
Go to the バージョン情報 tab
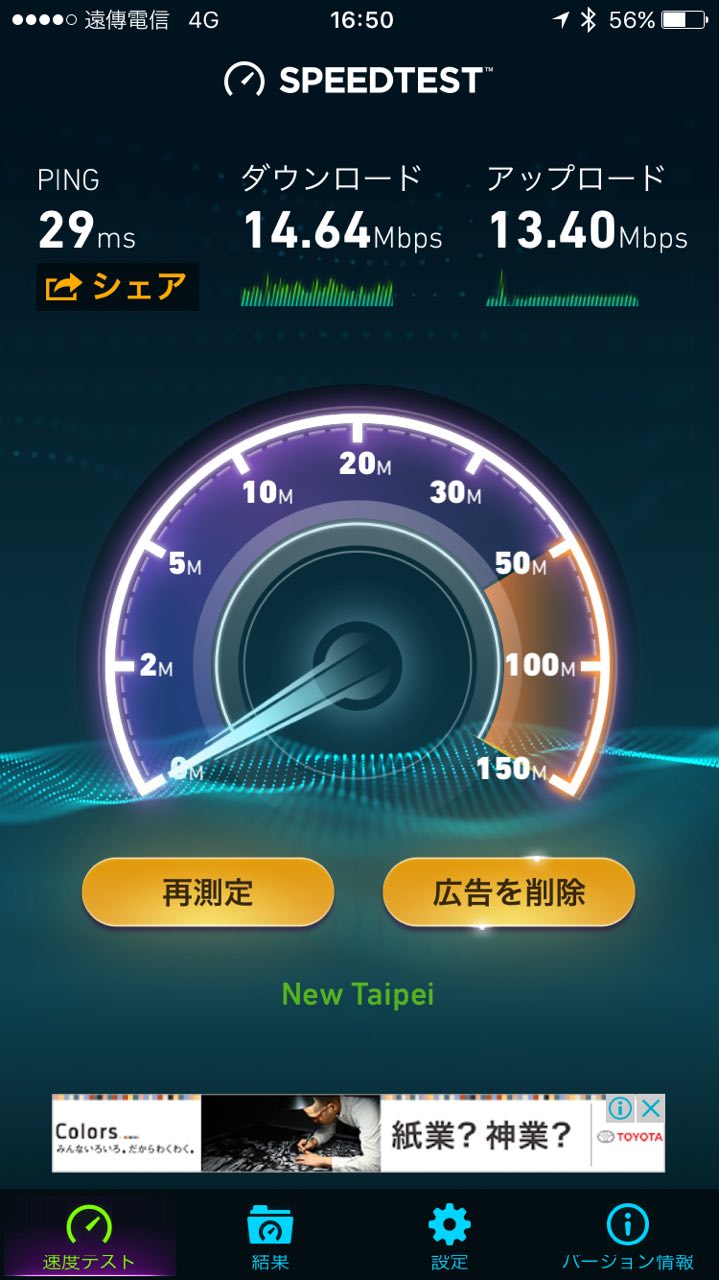point(627,1236)
